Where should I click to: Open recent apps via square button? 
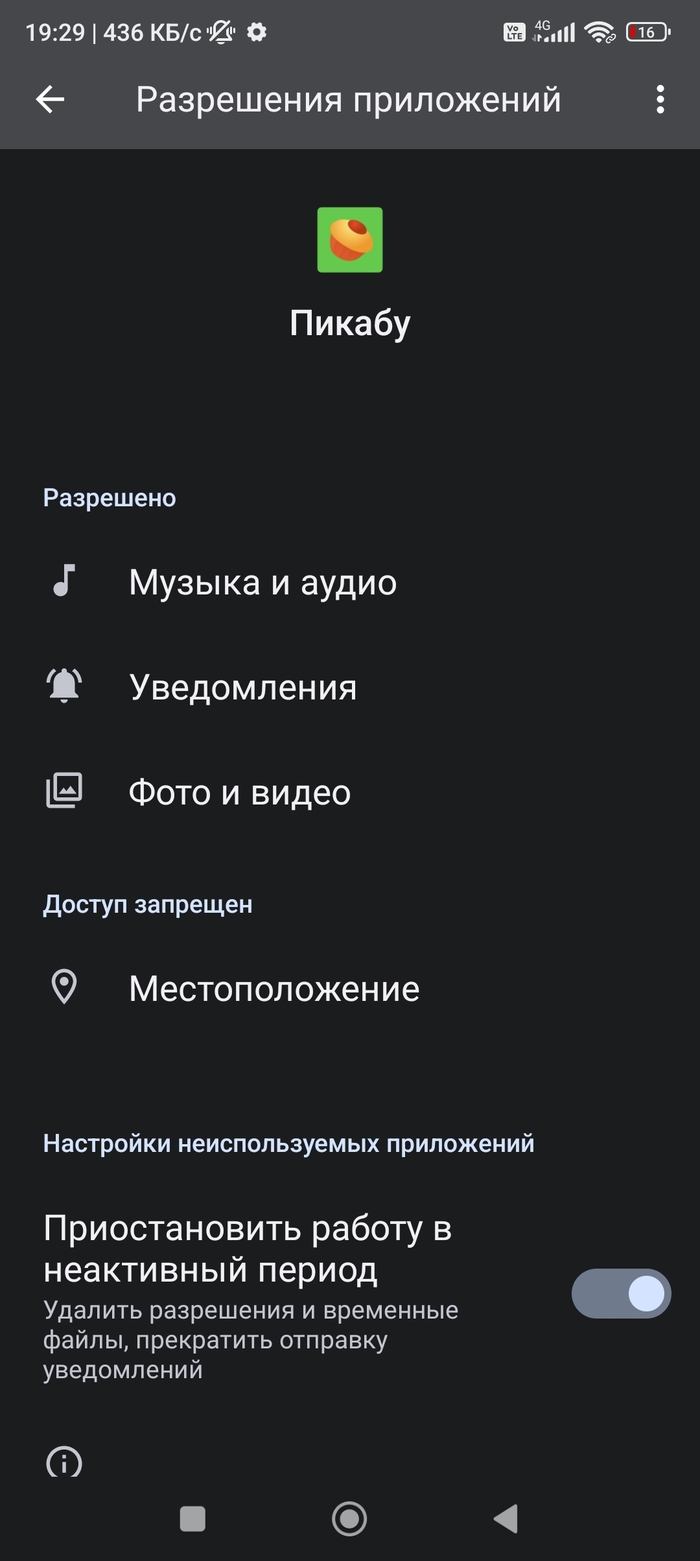pyautogui.click(x=192, y=1519)
